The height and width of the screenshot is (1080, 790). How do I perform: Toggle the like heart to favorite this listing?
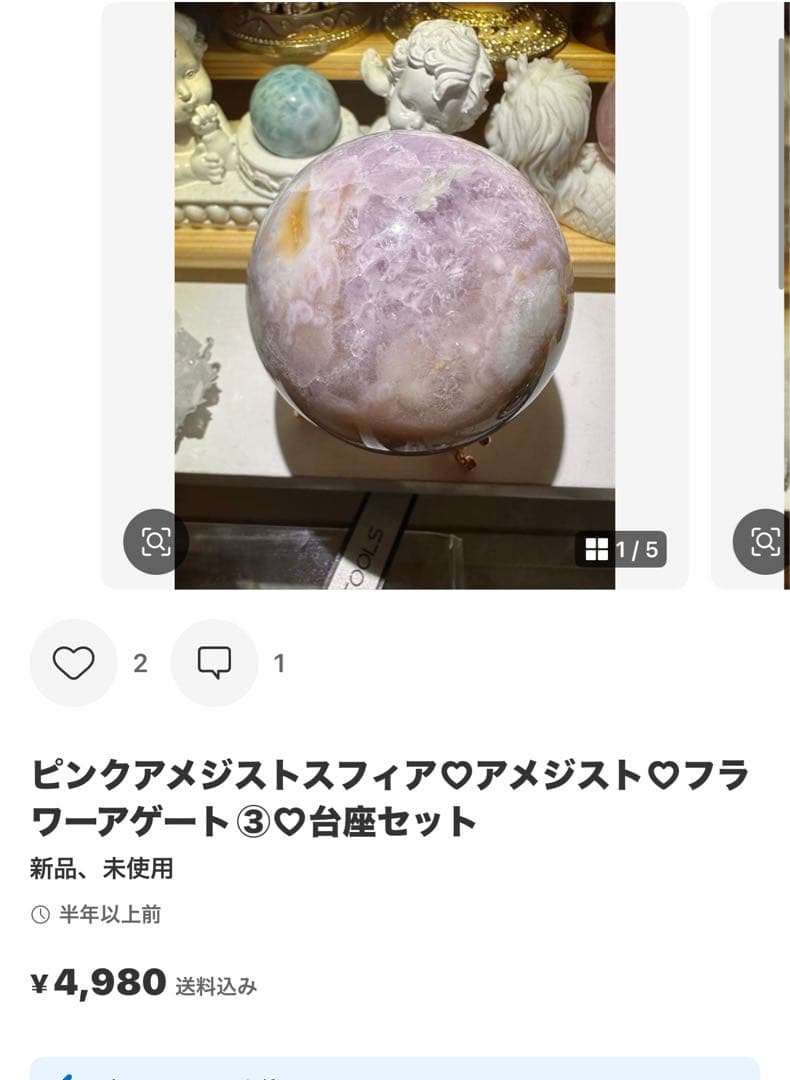pyautogui.click(x=73, y=660)
